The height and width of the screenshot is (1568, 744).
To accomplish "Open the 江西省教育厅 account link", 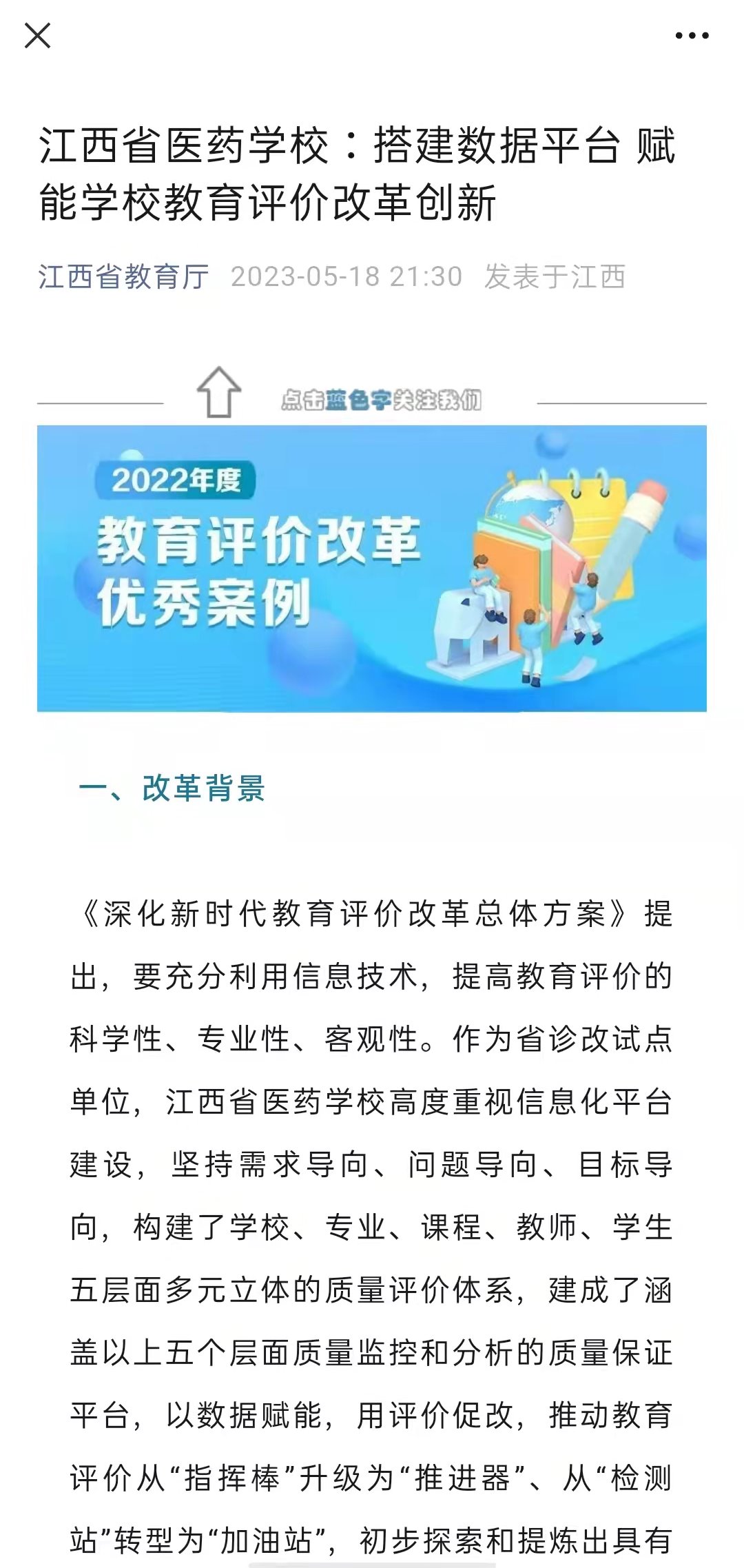I will coord(123,277).
